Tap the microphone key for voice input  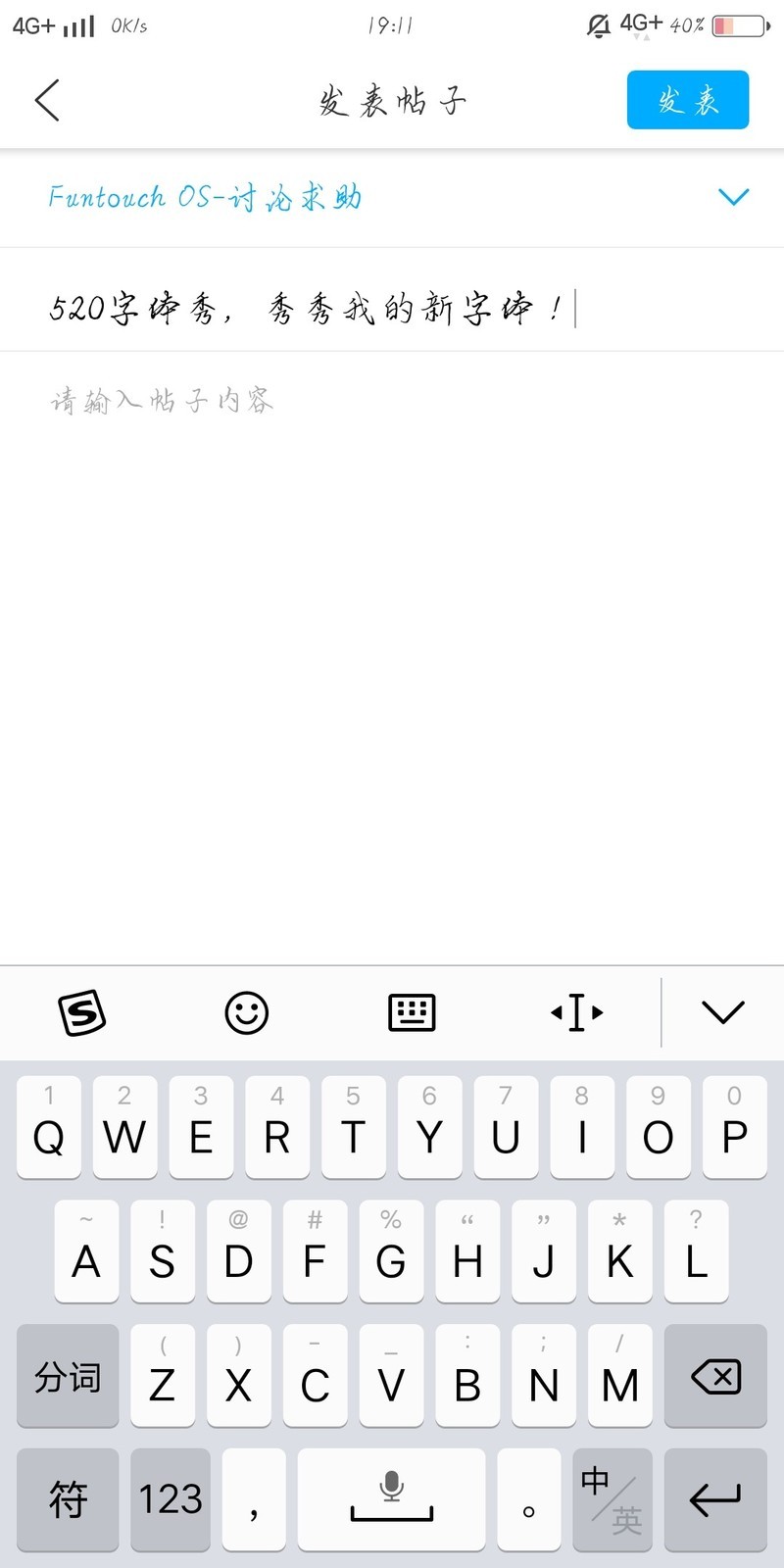click(391, 1488)
